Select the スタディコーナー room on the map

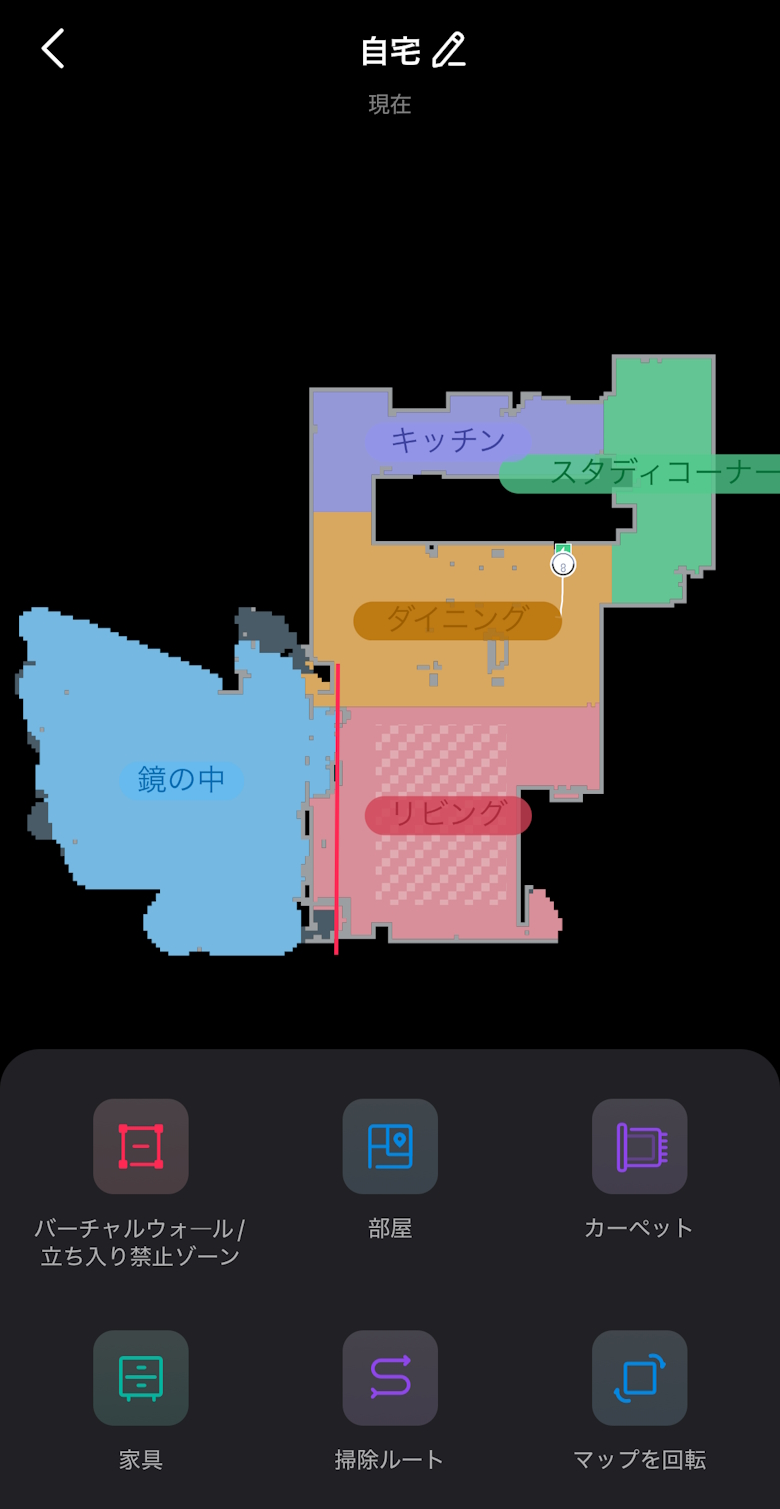660,472
